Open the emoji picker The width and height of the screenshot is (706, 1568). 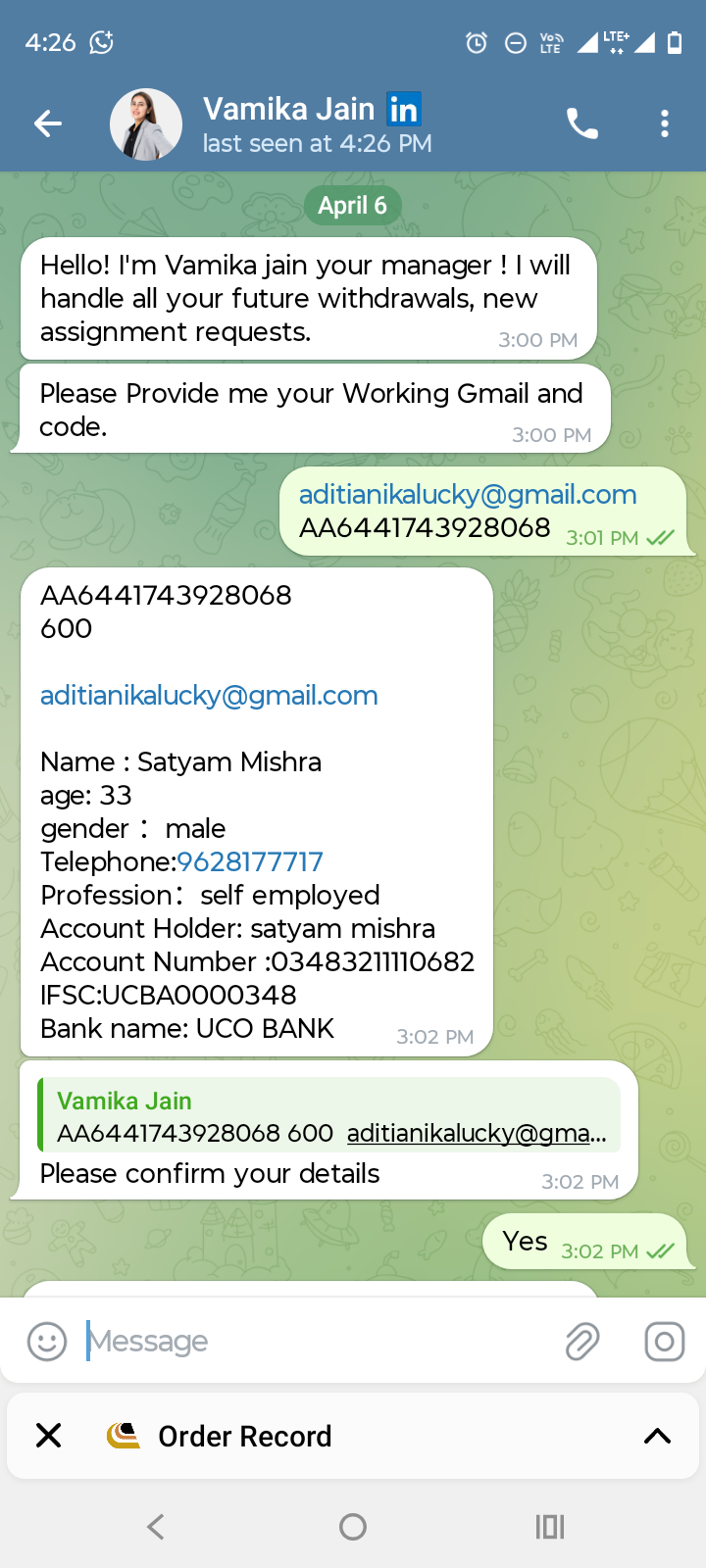point(46,1341)
